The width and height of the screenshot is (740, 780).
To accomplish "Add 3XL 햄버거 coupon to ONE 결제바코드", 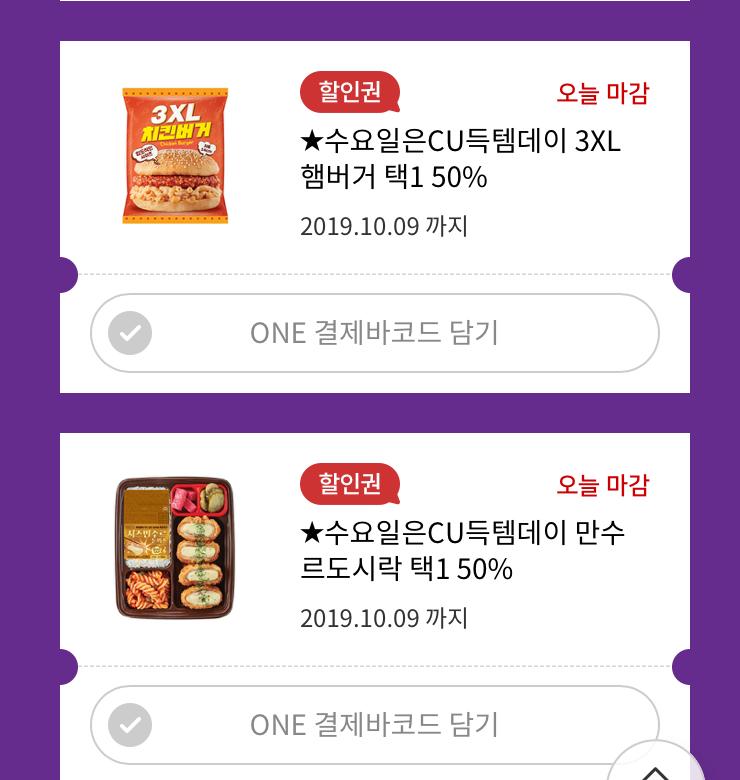I will coord(374,333).
